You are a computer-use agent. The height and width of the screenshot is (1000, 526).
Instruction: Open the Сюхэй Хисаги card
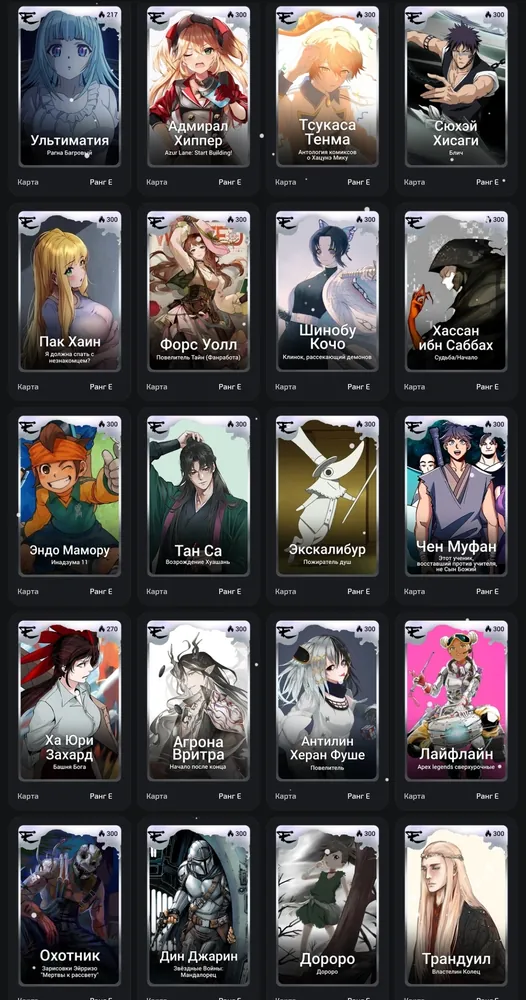click(456, 87)
